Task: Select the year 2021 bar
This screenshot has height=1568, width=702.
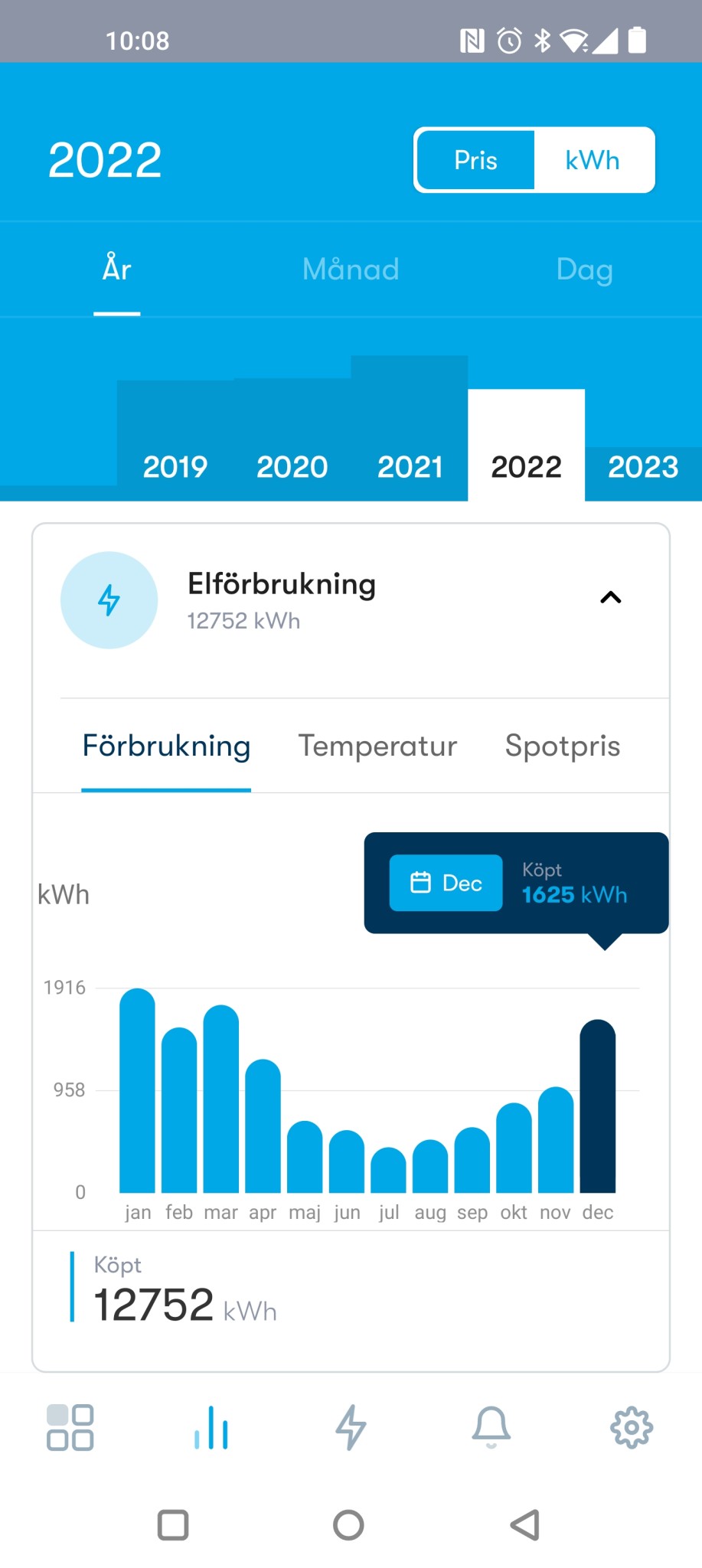Action: pos(410,429)
